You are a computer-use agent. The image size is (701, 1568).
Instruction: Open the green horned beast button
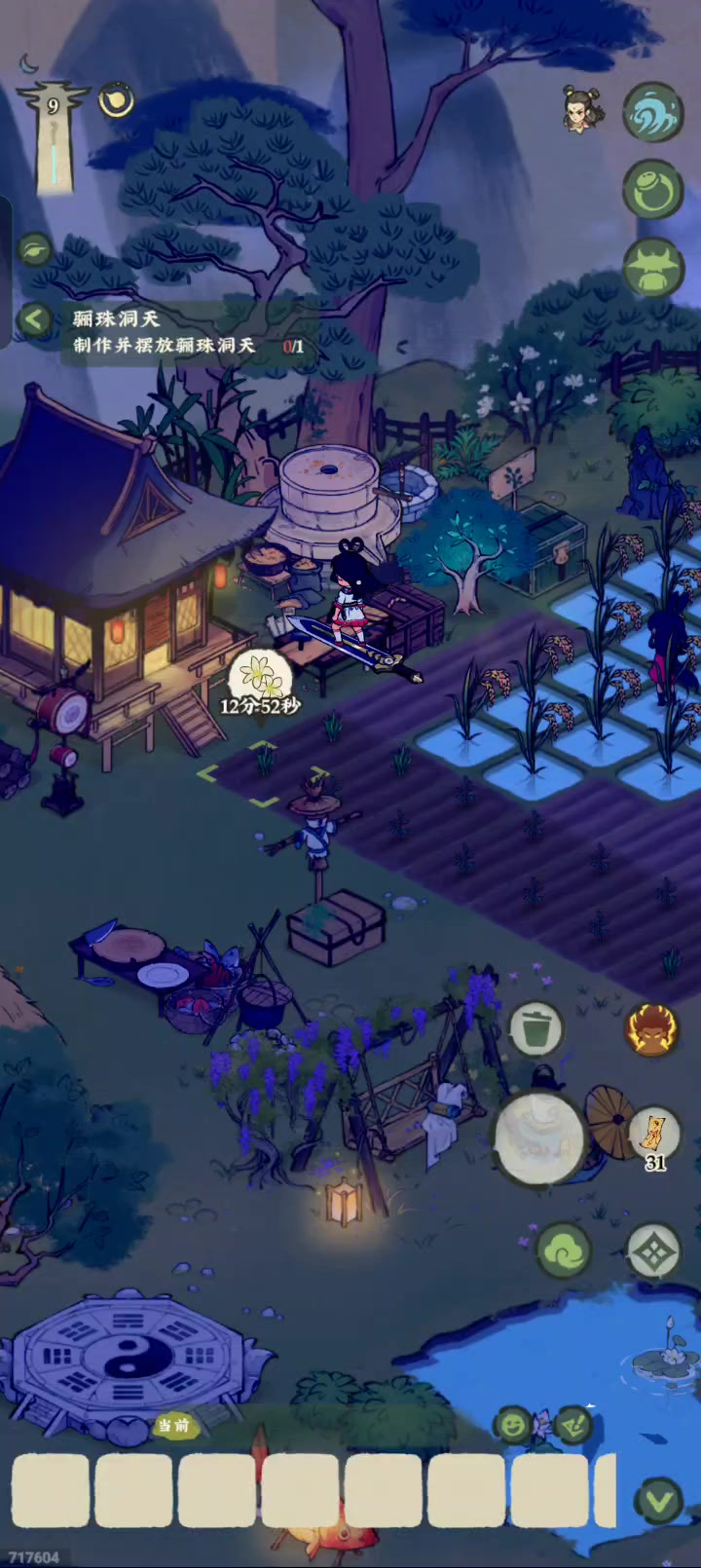(x=653, y=267)
